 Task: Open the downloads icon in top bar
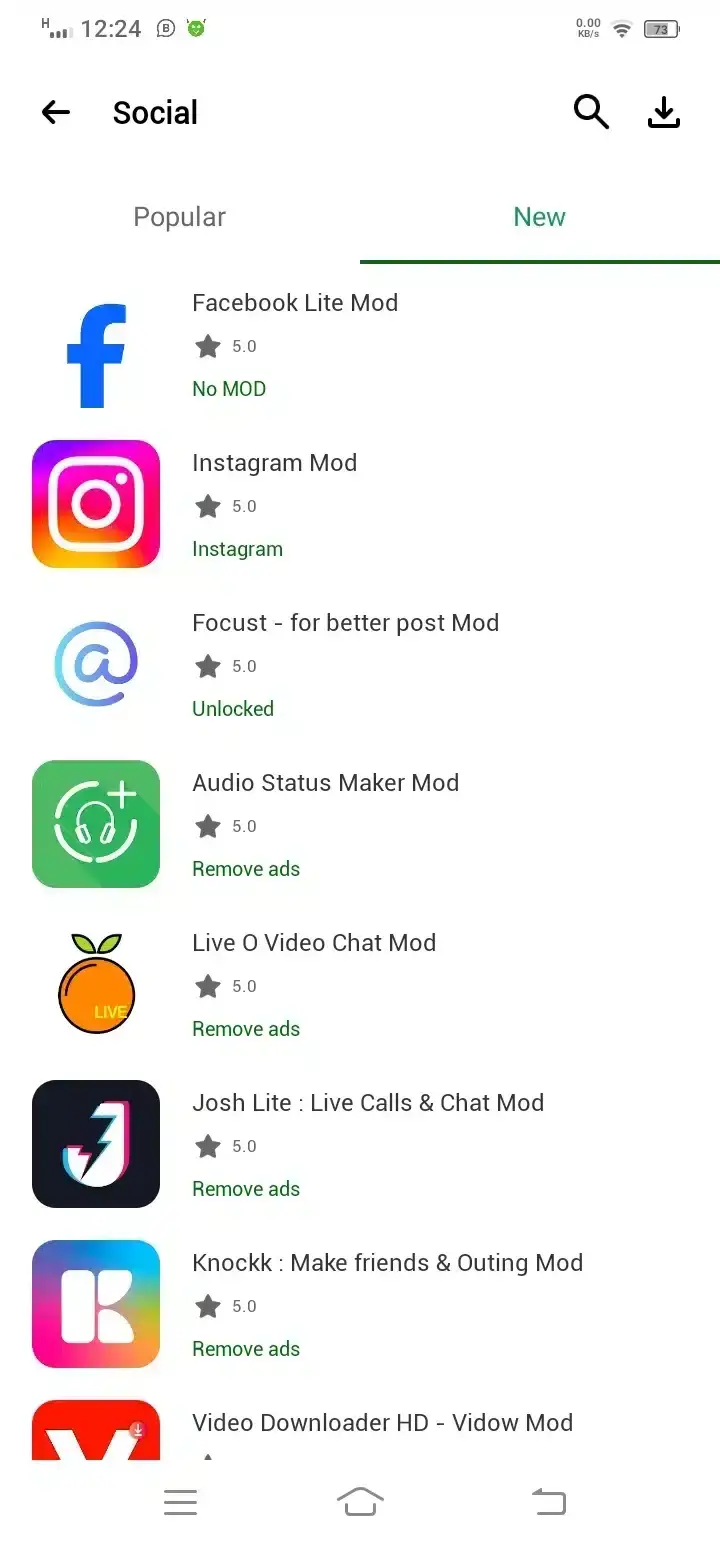(x=664, y=112)
